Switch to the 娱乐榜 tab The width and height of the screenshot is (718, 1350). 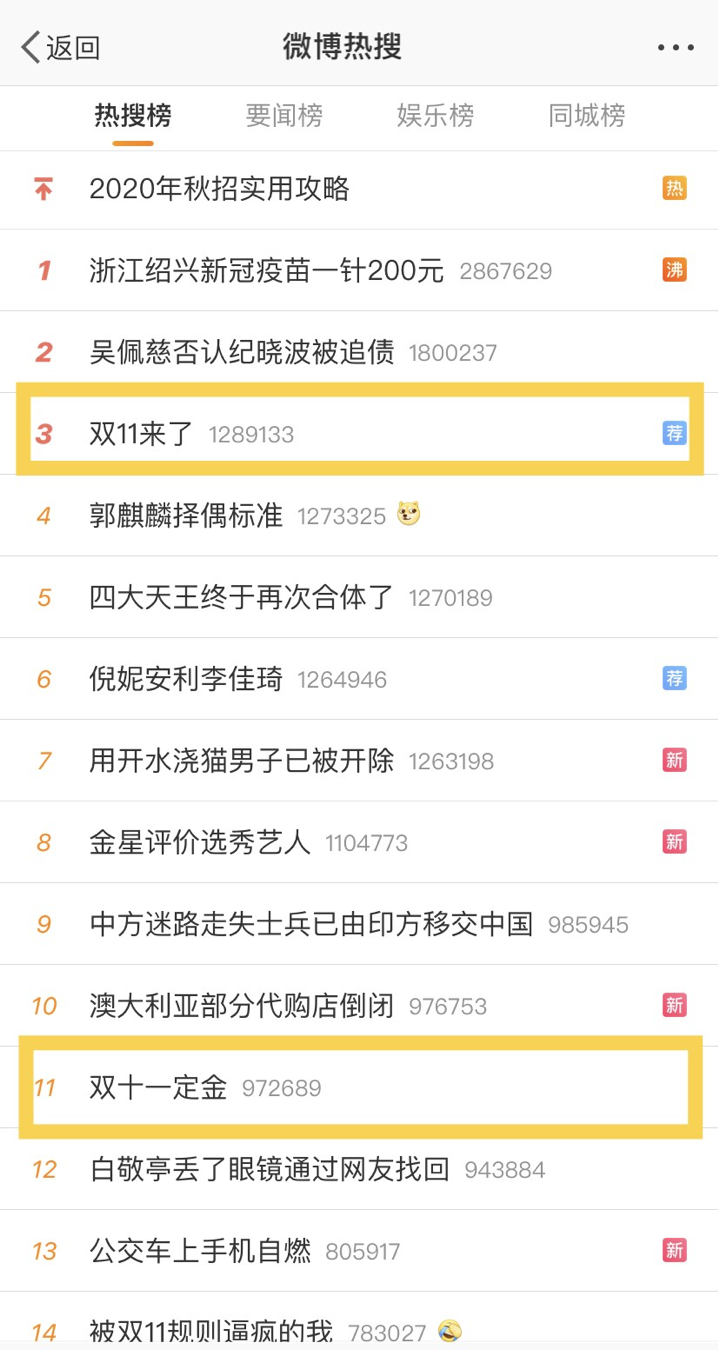pyautogui.click(x=435, y=116)
